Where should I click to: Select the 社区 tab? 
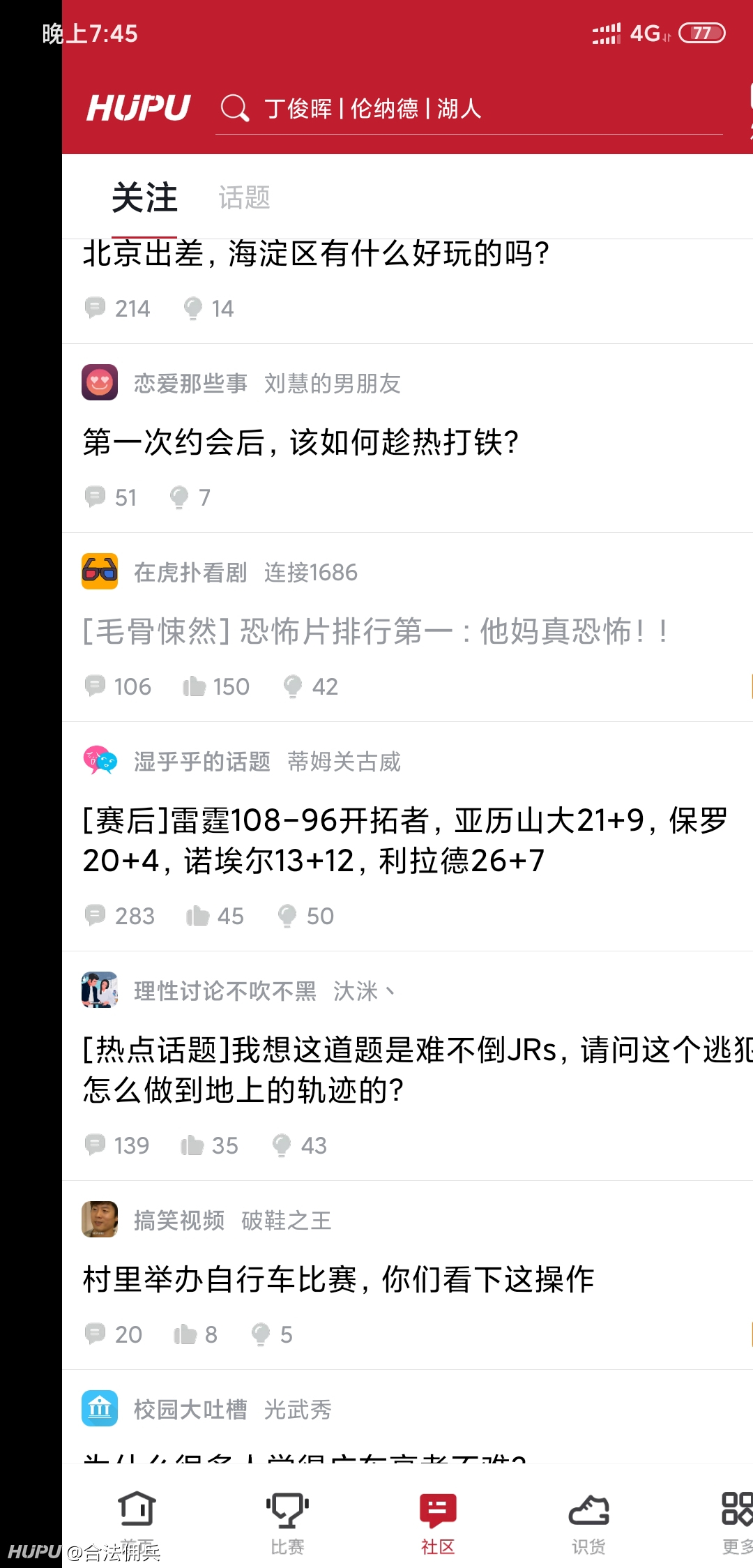click(438, 1522)
